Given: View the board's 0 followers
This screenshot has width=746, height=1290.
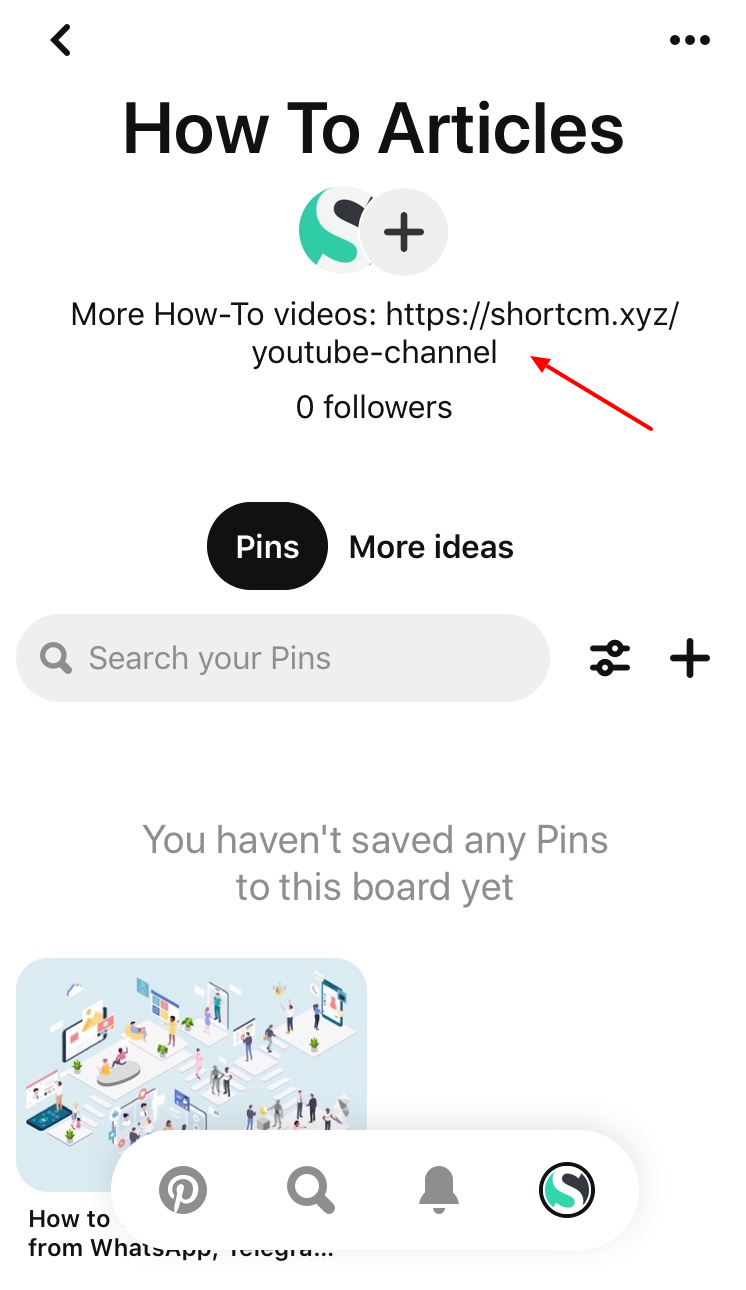Looking at the screenshot, I should pyautogui.click(x=373, y=407).
